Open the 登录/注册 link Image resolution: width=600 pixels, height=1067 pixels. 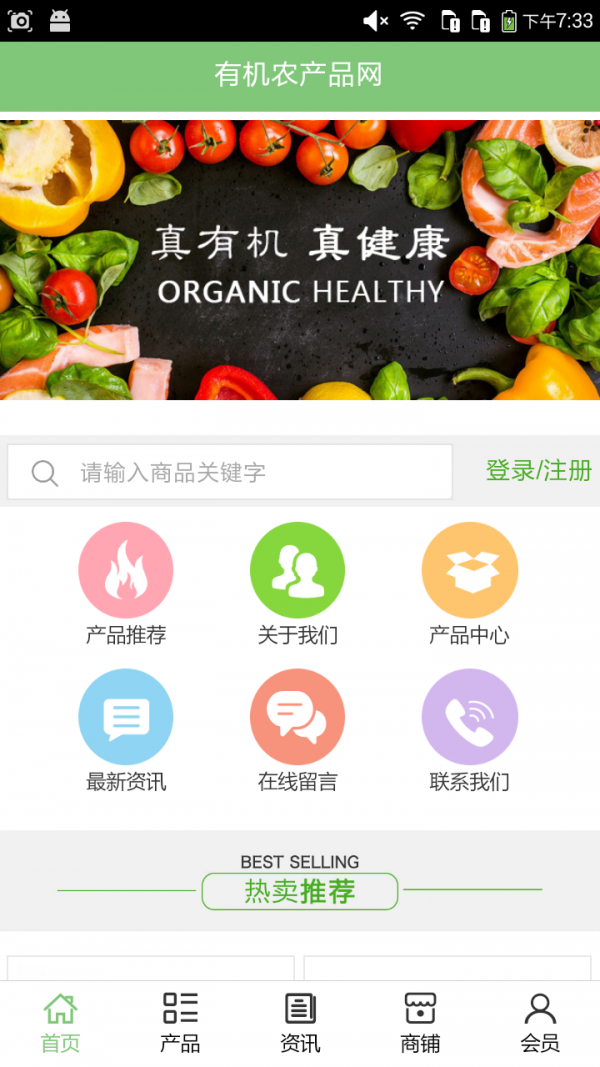[x=538, y=470]
